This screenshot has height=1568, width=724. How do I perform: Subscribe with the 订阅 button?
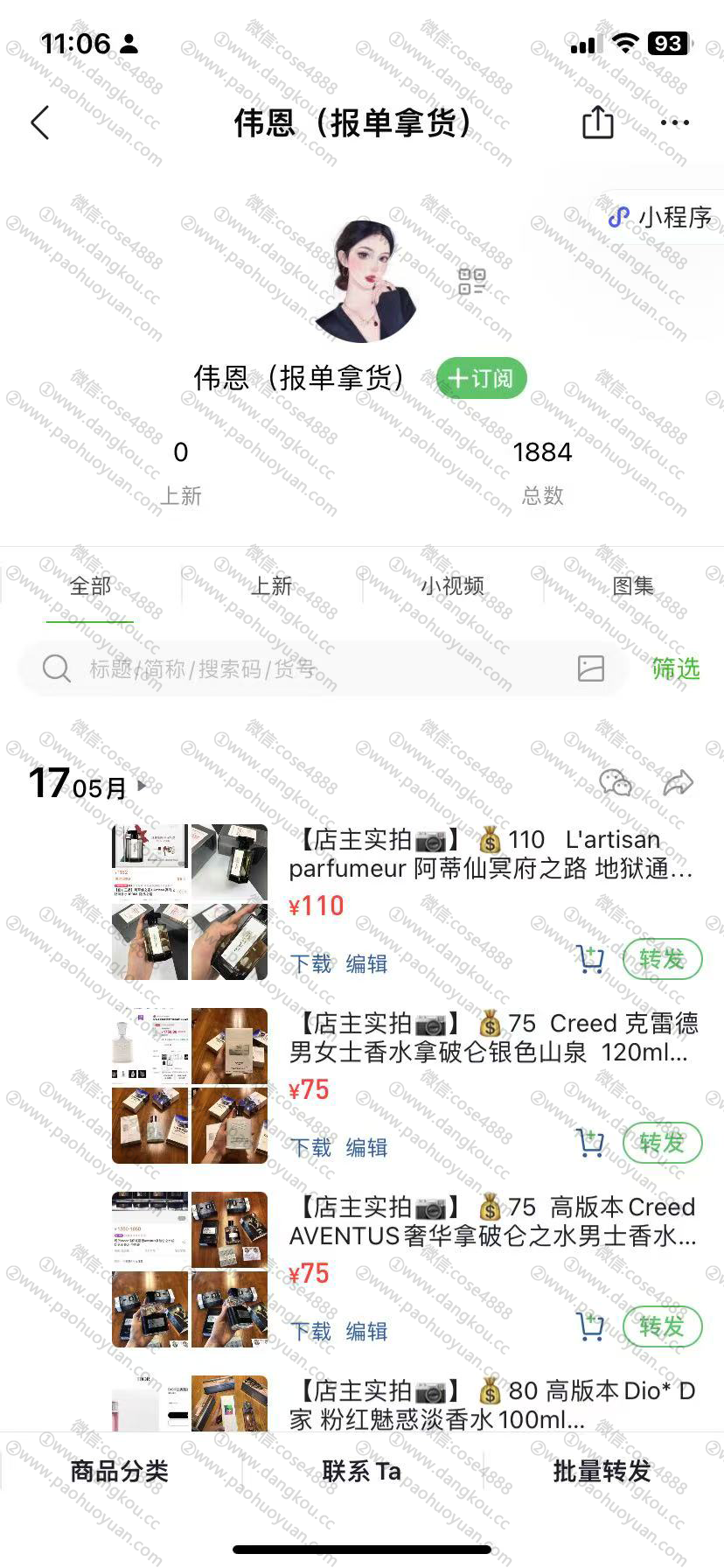point(482,378)
